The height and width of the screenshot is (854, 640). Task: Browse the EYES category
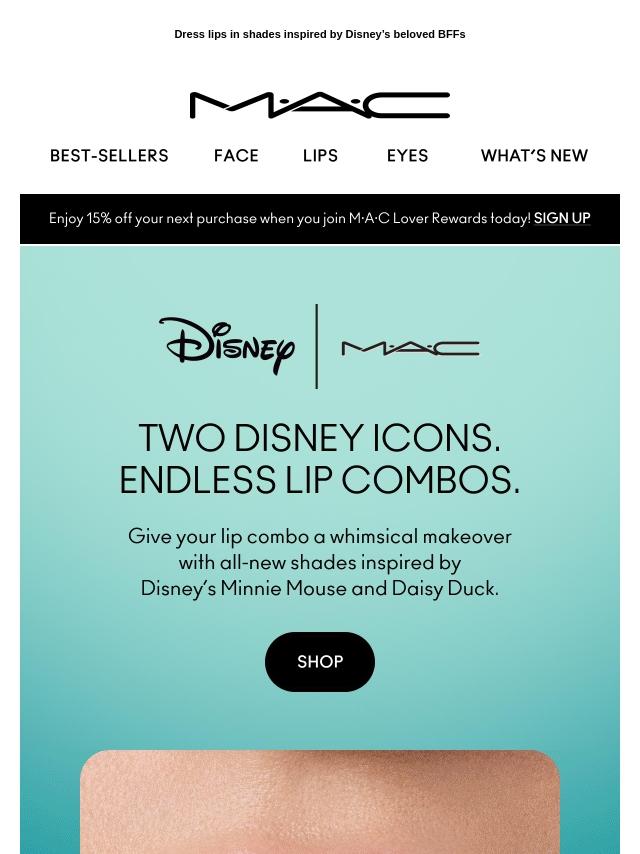(x=407, y=156)
